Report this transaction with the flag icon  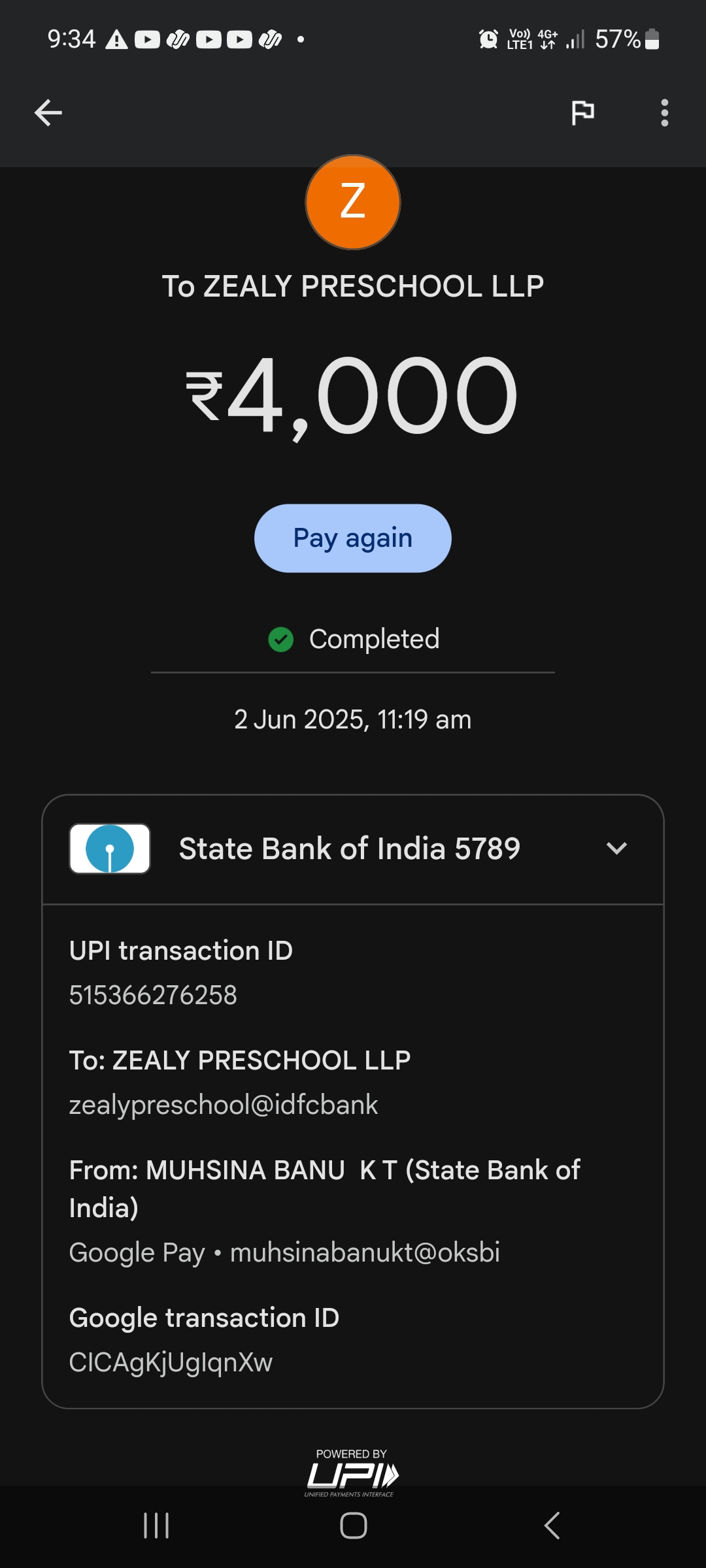(582, 112)
